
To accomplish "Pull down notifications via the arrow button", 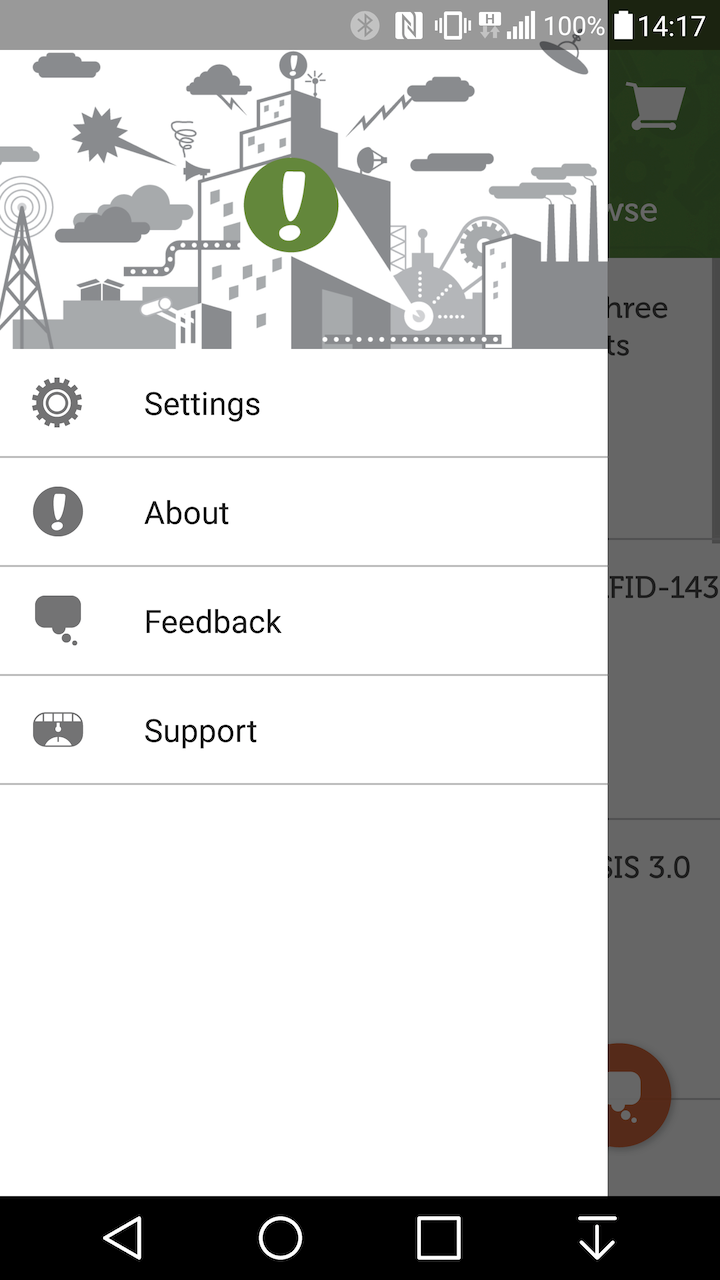I will 597,1239.
